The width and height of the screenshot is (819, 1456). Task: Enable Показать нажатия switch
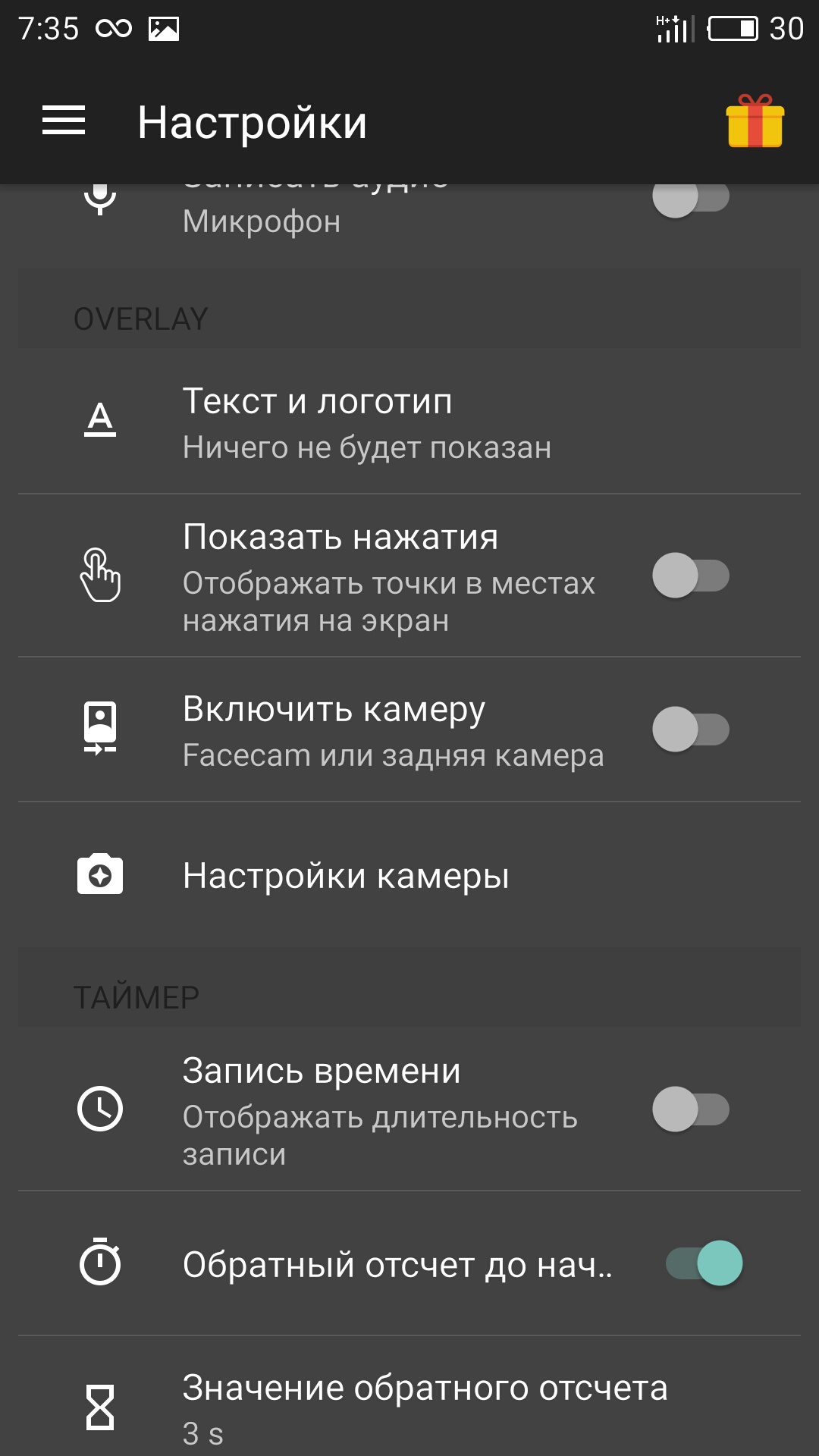(691, 576)
